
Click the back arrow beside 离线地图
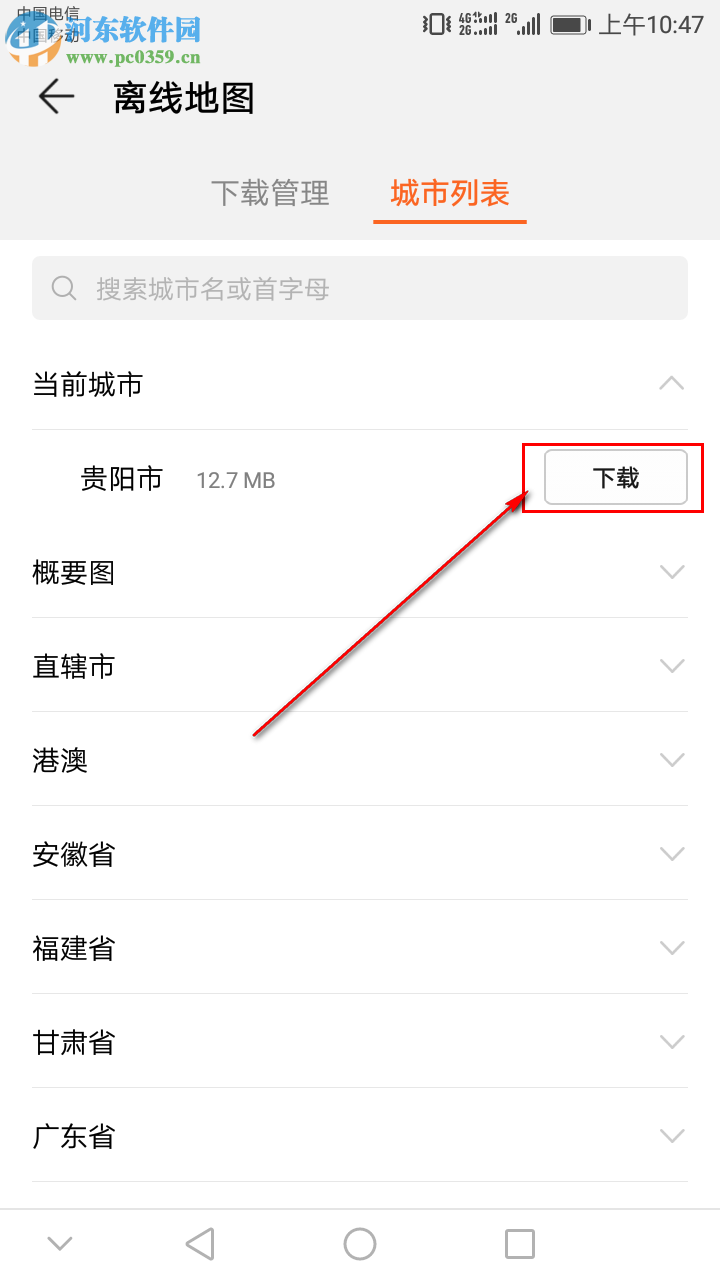pyautogui.click(x=56, y=97)
